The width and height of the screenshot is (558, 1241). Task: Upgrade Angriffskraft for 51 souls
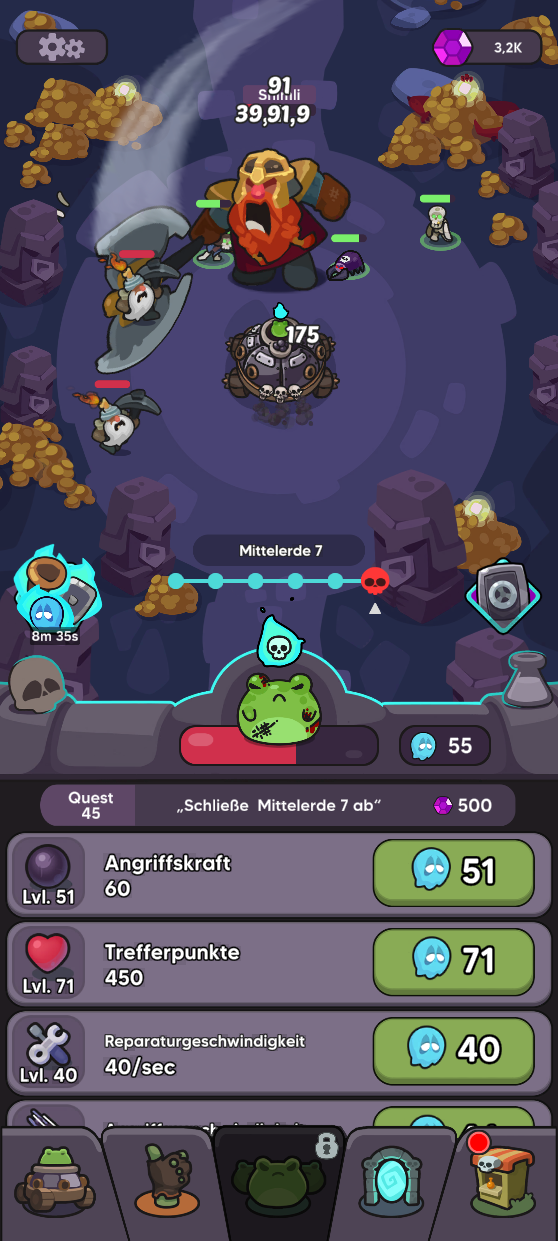tap(453, 872)
